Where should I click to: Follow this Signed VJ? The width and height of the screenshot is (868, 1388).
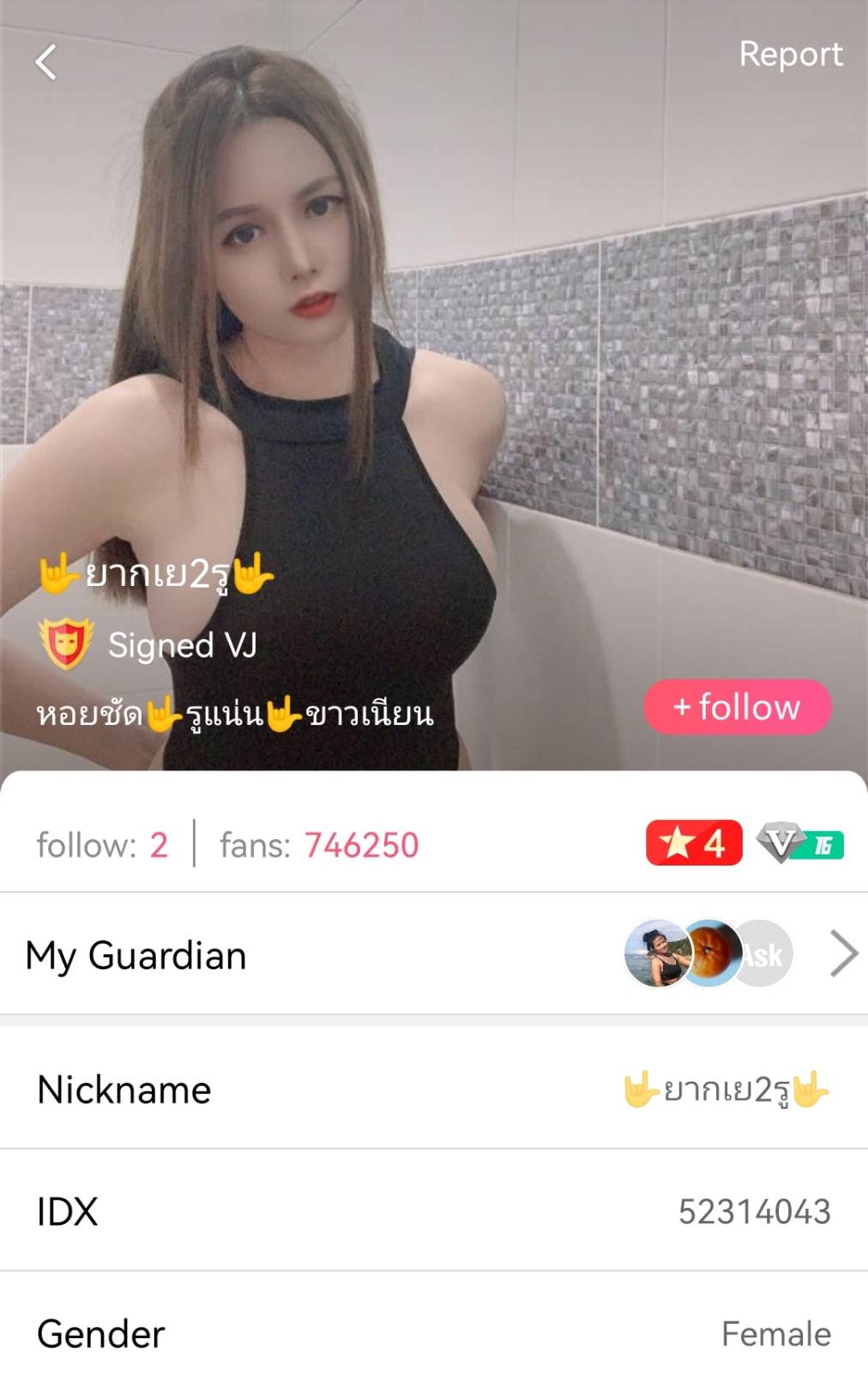(737, 707)
